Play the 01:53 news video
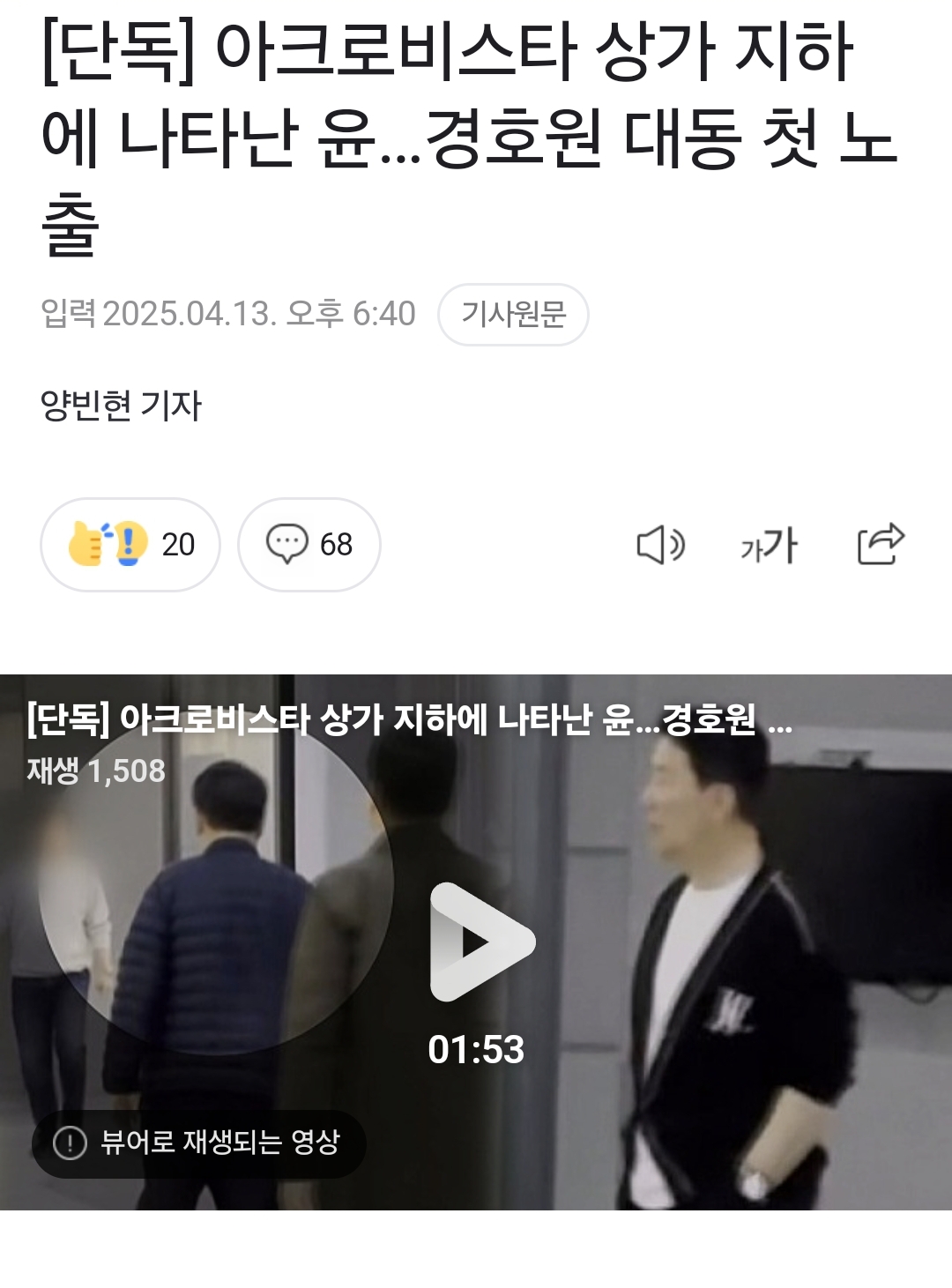This screenshot has width=952, height=1288. (x=480, y=942)
